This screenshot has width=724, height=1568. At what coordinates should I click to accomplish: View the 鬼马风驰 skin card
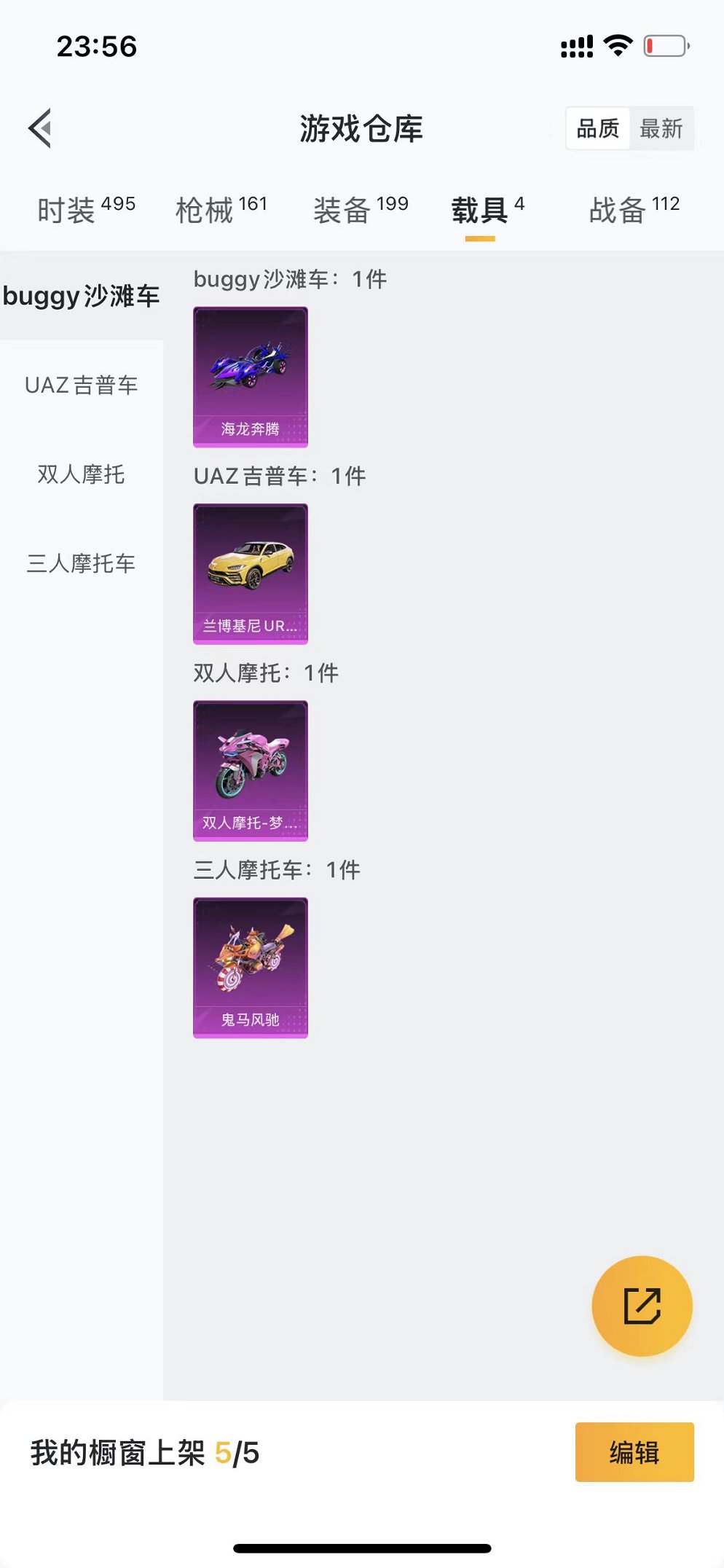pyautogui.click(x=251, y=967)
